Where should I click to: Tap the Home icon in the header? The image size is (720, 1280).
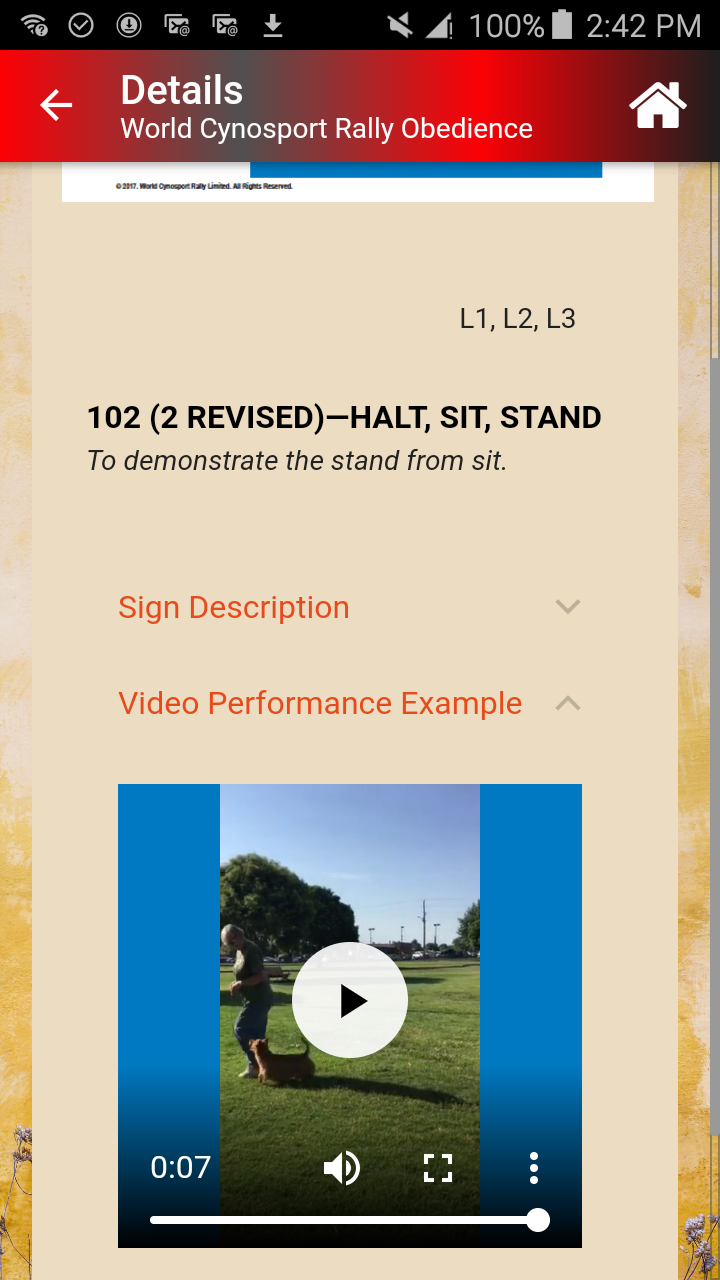pyautogui.click(x=657, y=104)
